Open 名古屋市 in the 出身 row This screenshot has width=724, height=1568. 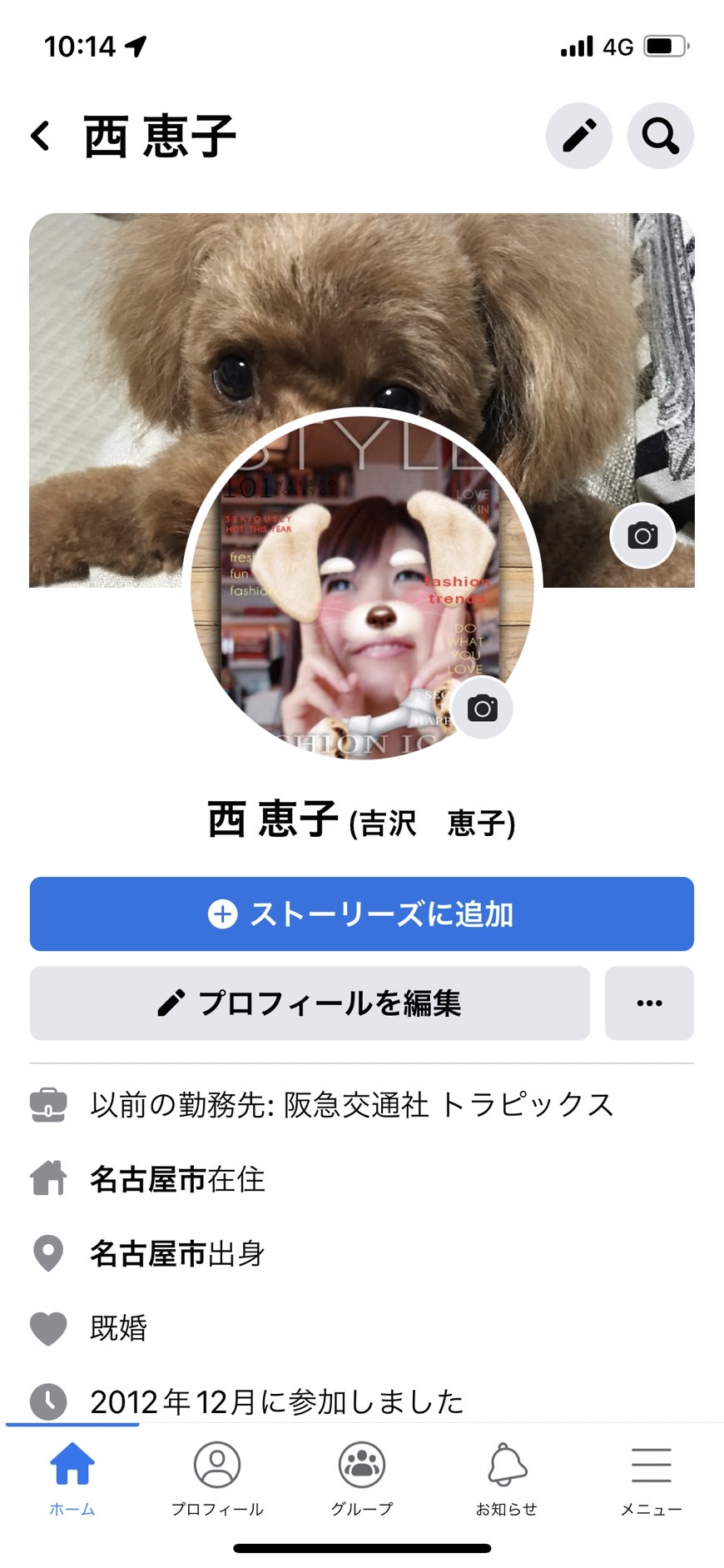148,1253
